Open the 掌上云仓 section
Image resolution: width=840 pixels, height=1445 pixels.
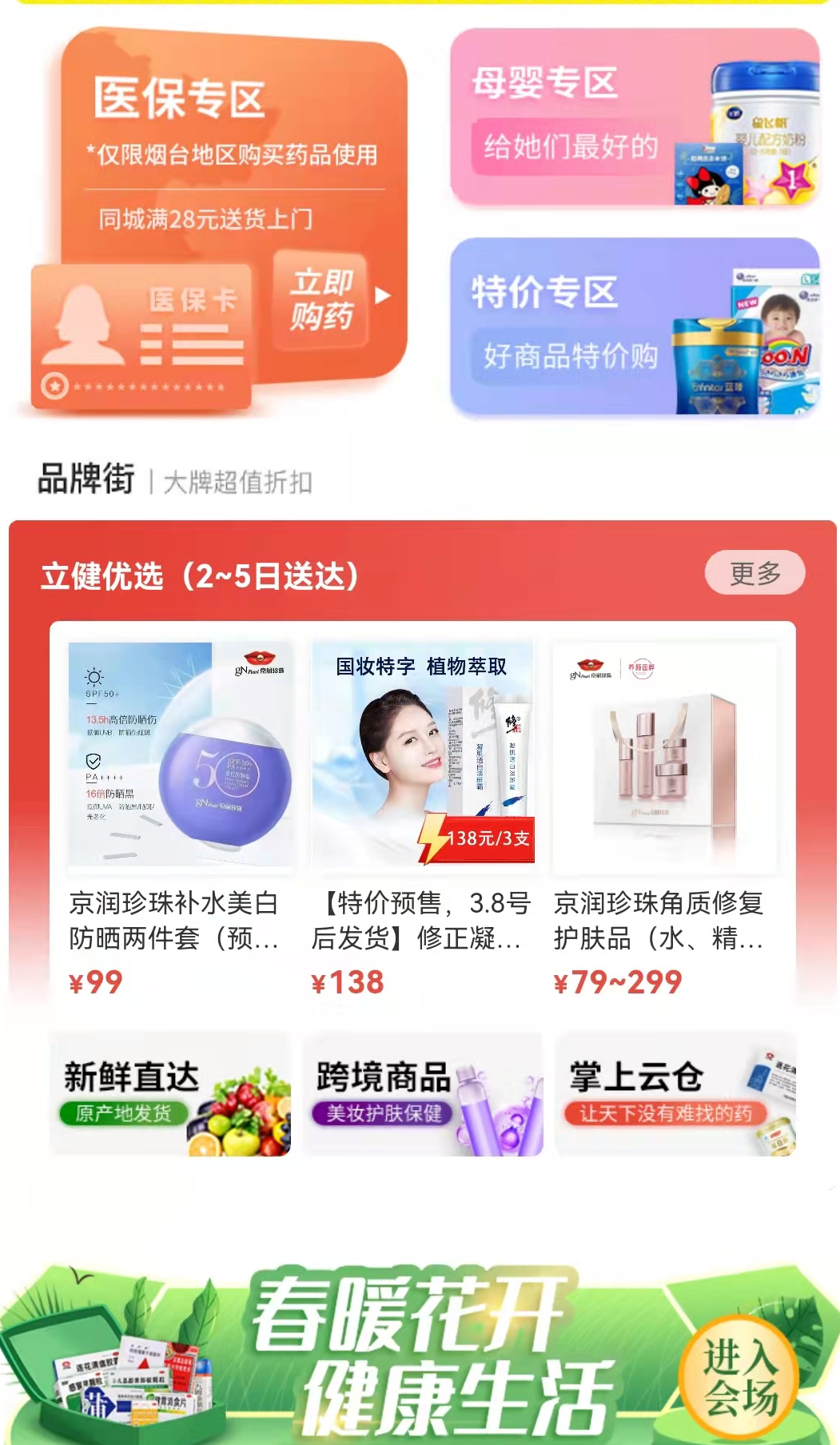[x=675, y=1094]
